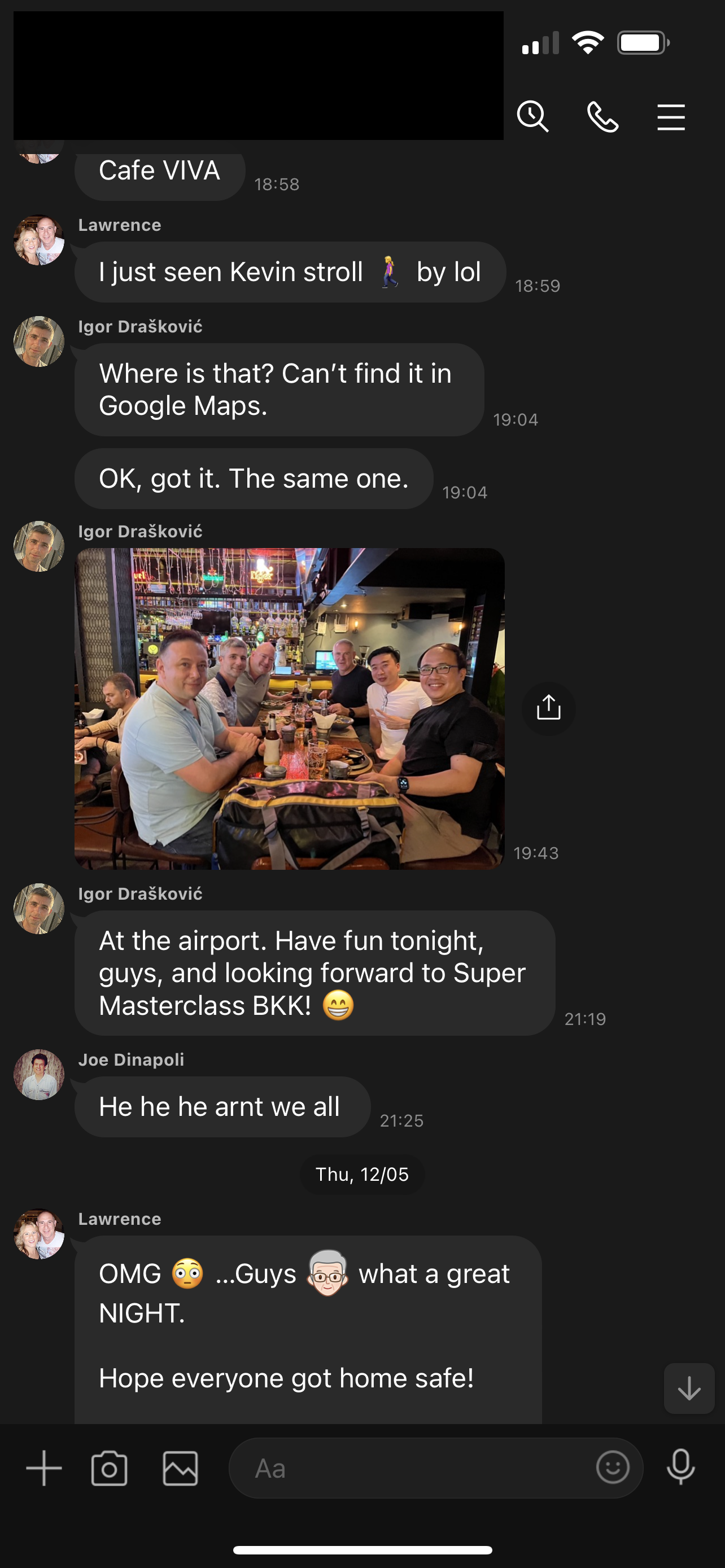Pick an image from the gallery
Viewport: 725px width, 1568px height.
click(x=180, y=1468)
